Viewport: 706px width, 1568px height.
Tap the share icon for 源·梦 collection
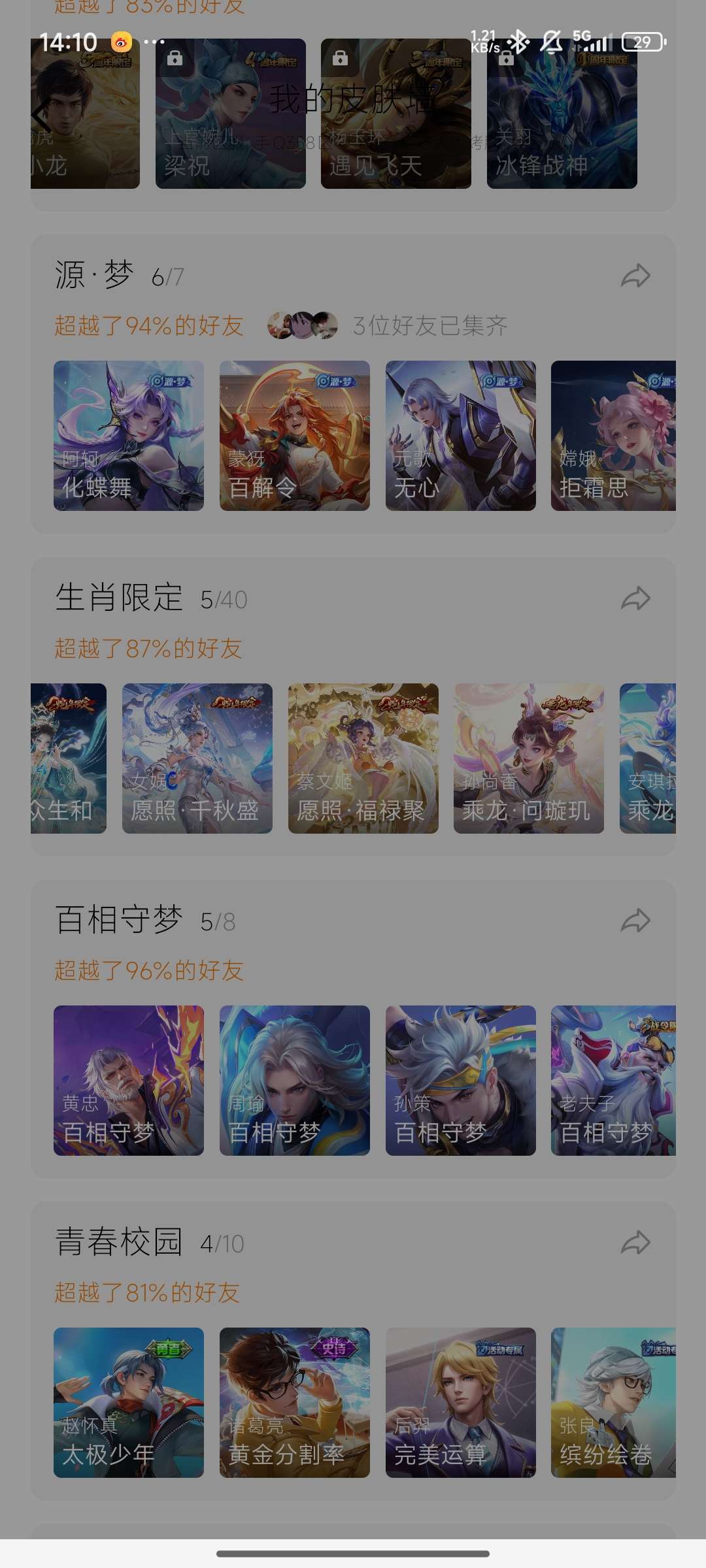tap(635, 275)
